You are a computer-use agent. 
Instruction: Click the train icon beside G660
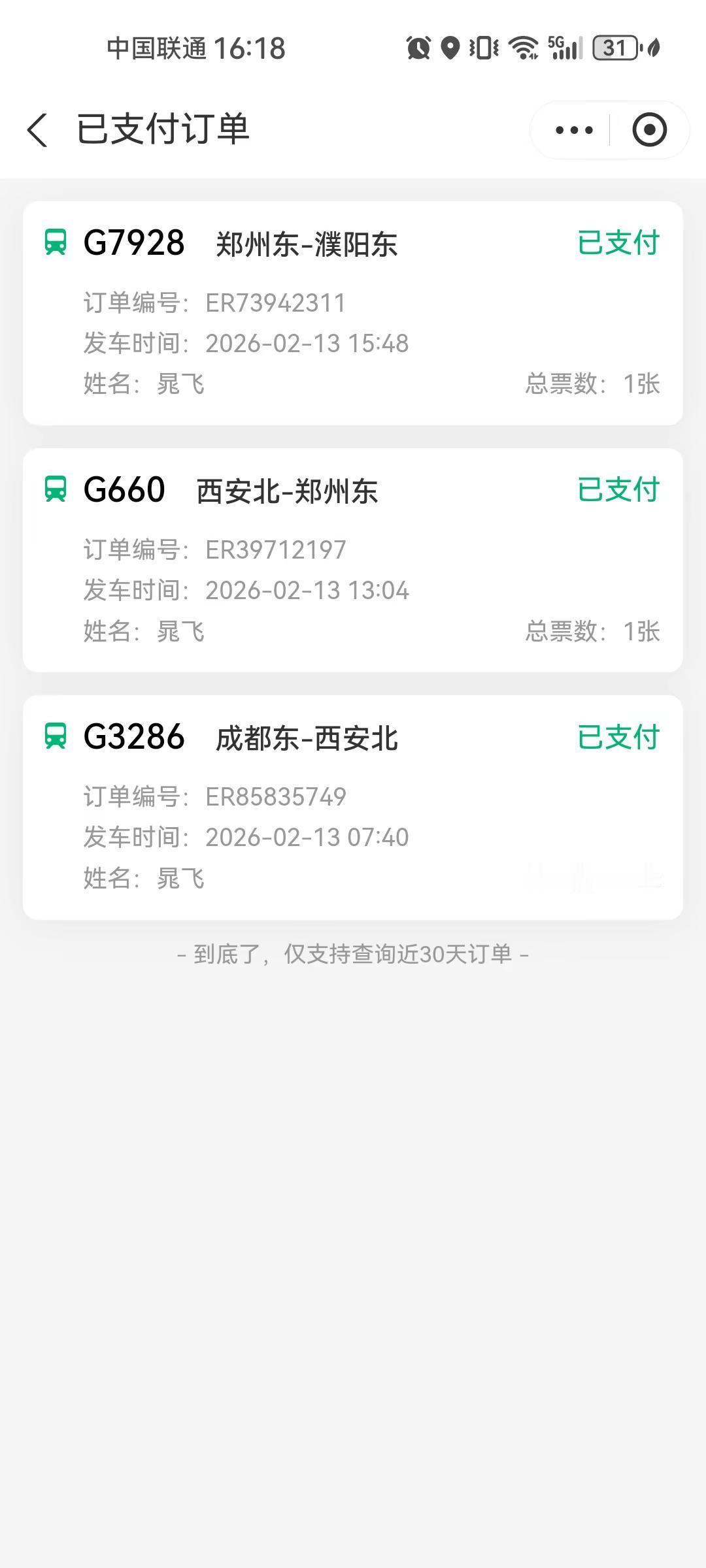(x=56, y=489)
